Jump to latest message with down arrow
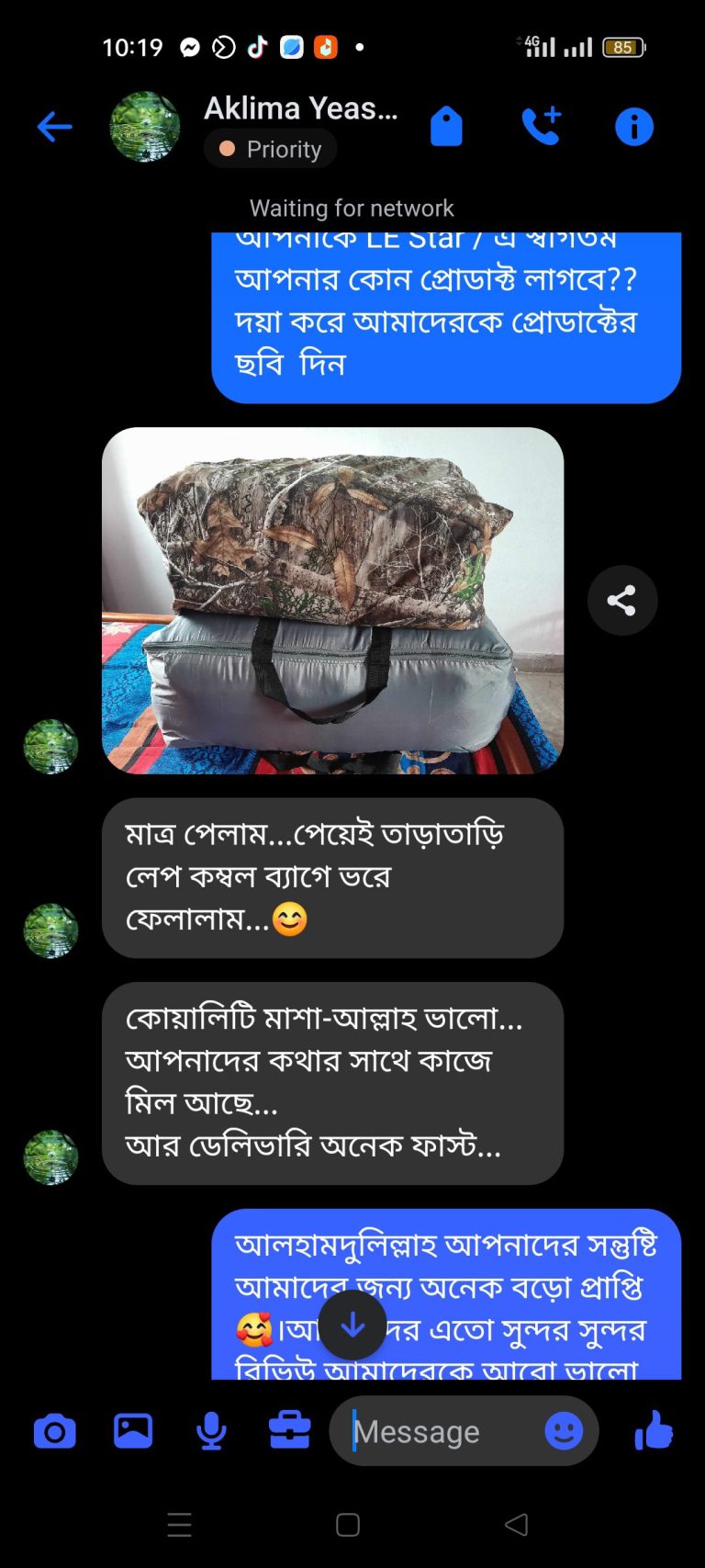Image resolution: width=705 pixels, height=1568 pixels. (352, 1325)
